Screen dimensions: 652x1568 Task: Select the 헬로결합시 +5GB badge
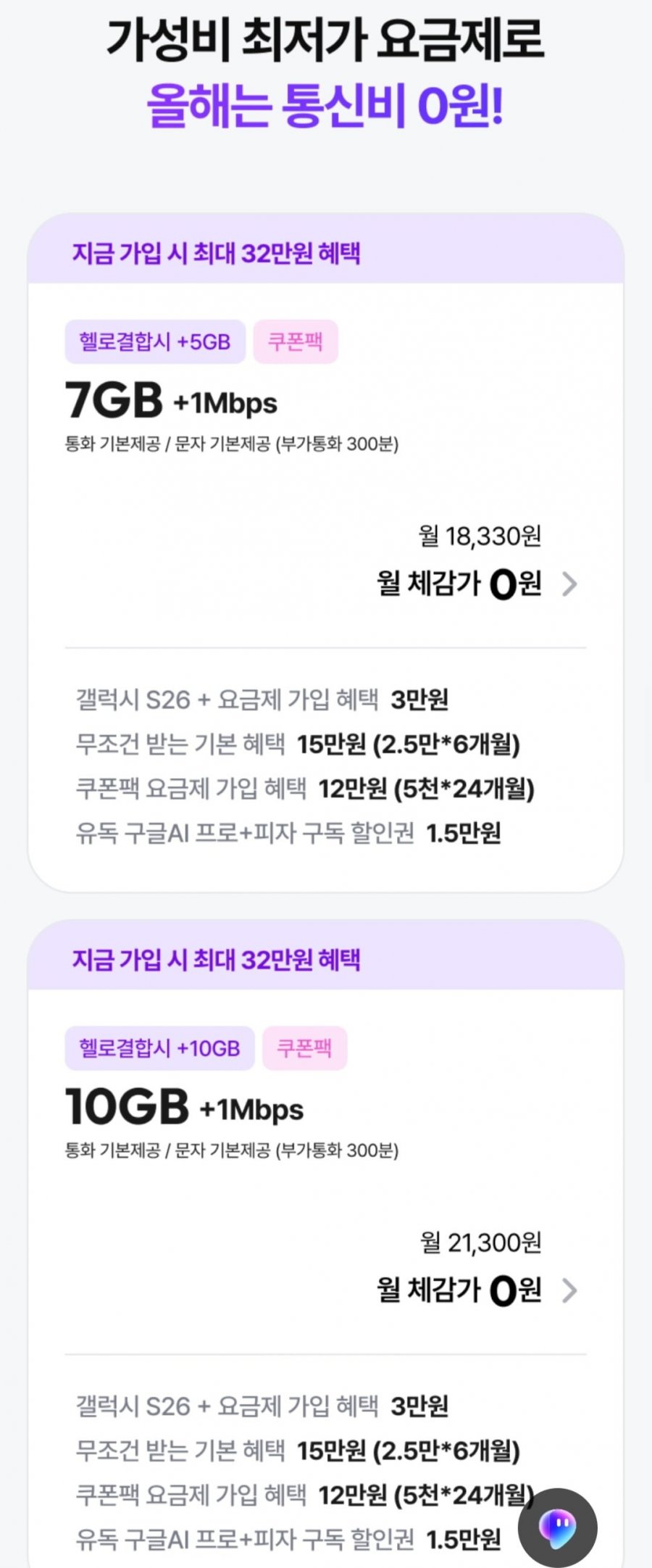click(154, 341)
